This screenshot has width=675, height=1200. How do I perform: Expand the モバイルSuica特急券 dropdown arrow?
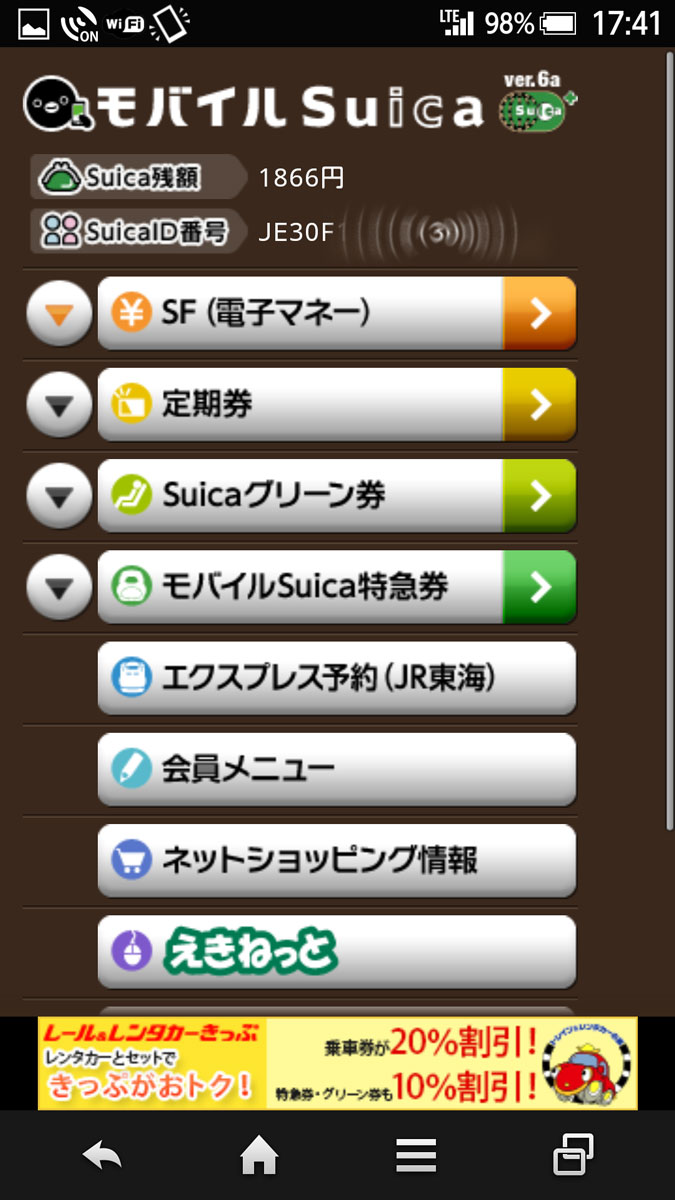click(x=61, y=587)
